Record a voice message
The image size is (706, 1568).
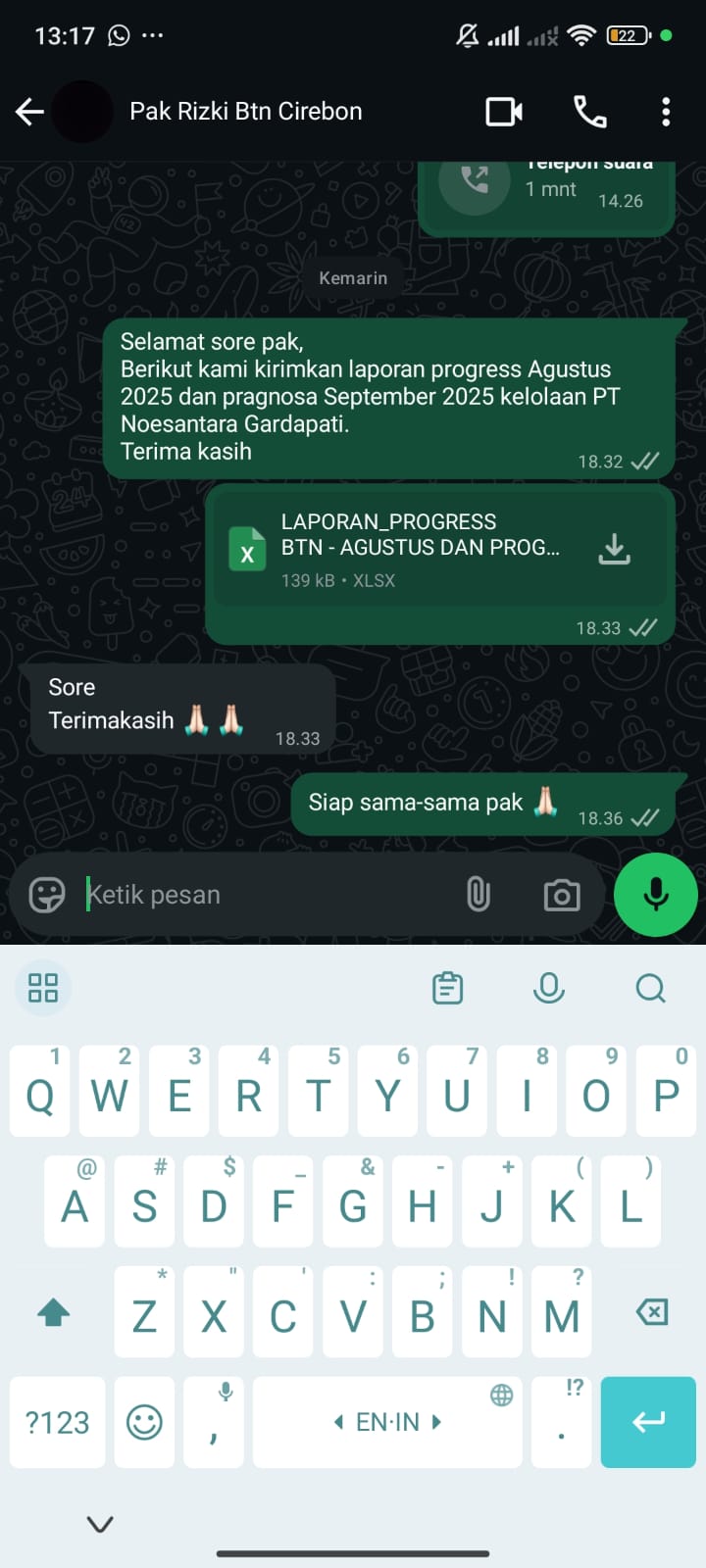[x=655, y=895]
